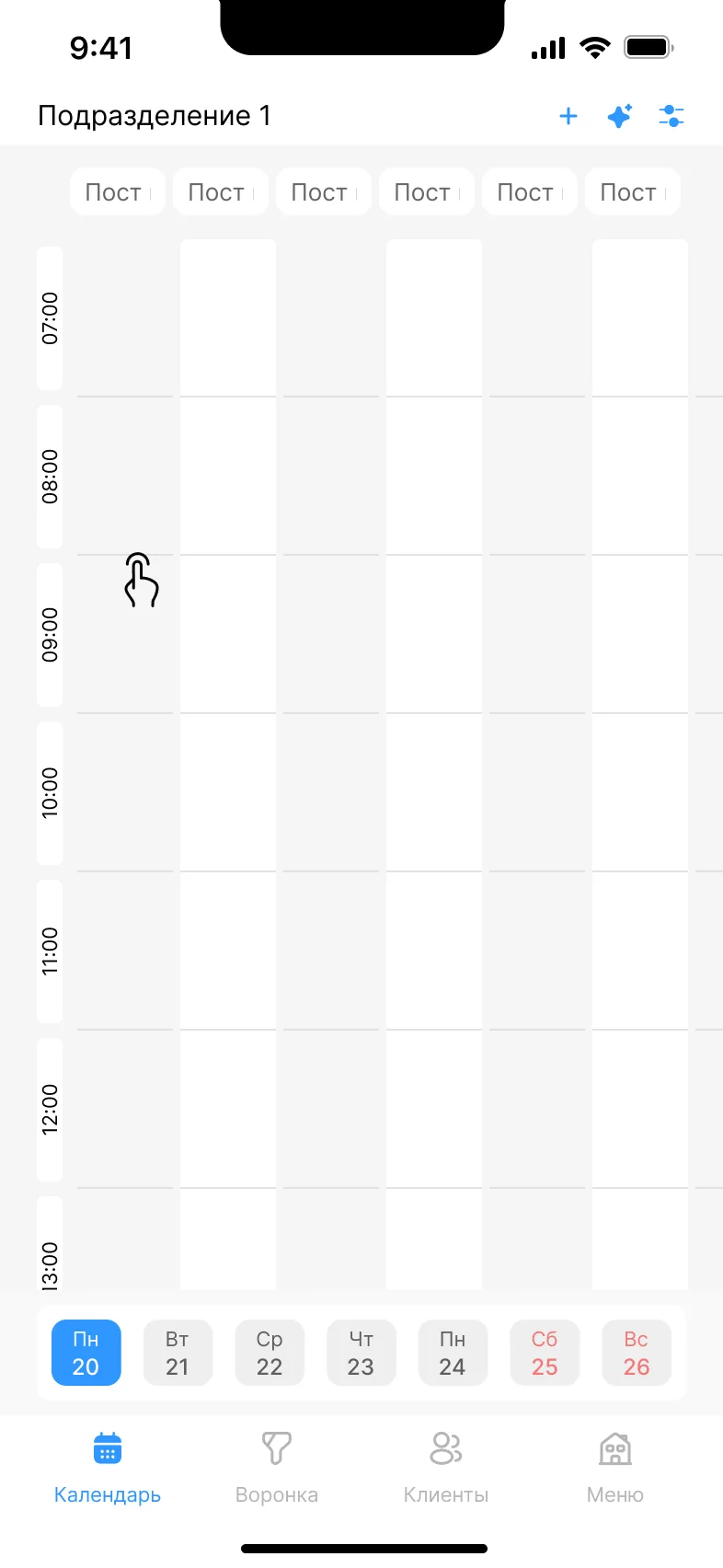Select Вс 26 in the date strip
Image resolution: width=723 pixels, height=1568 pixels.
pos(637,1353)
